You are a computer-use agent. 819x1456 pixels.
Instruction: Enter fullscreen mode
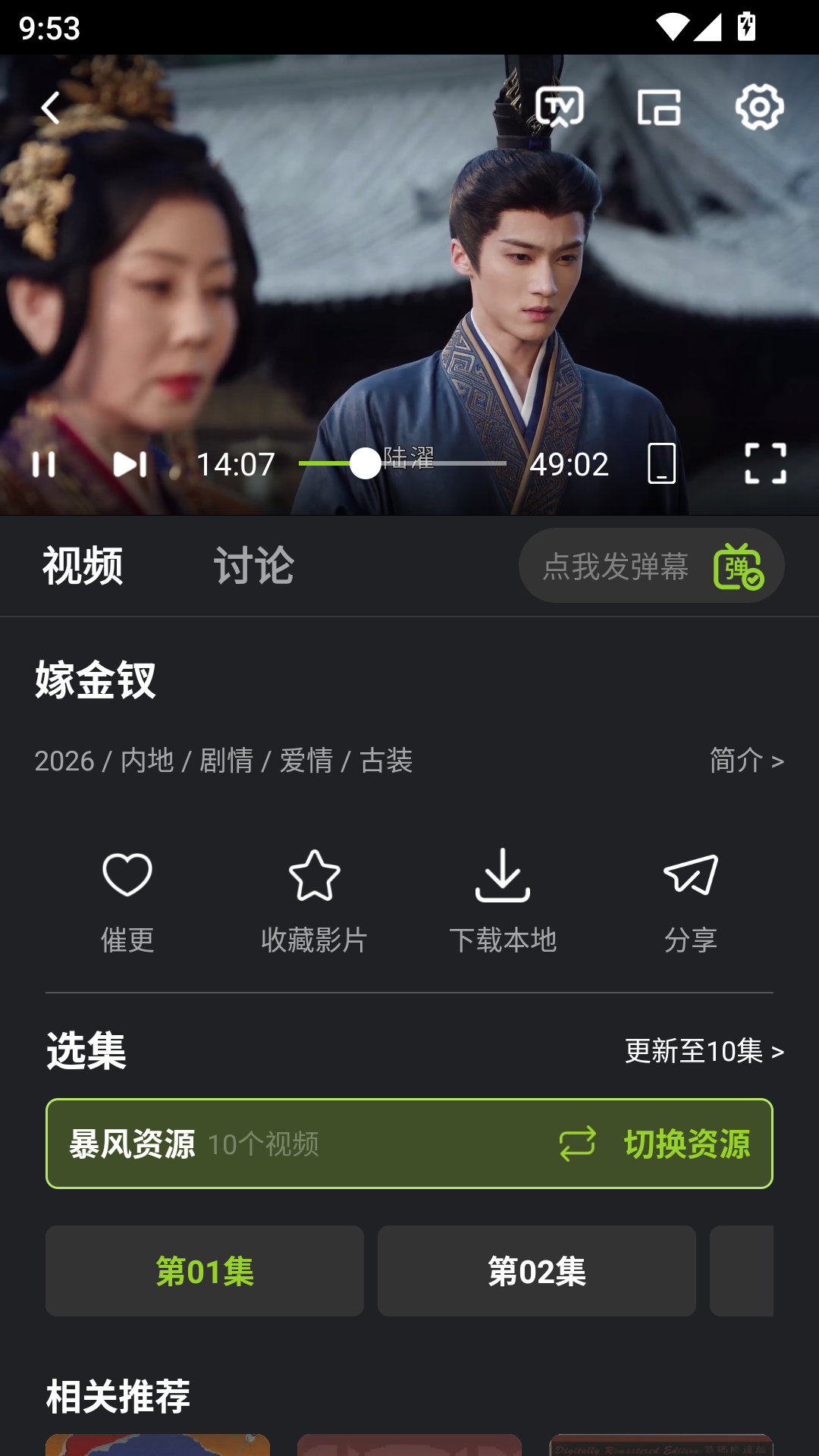[766, 463]
